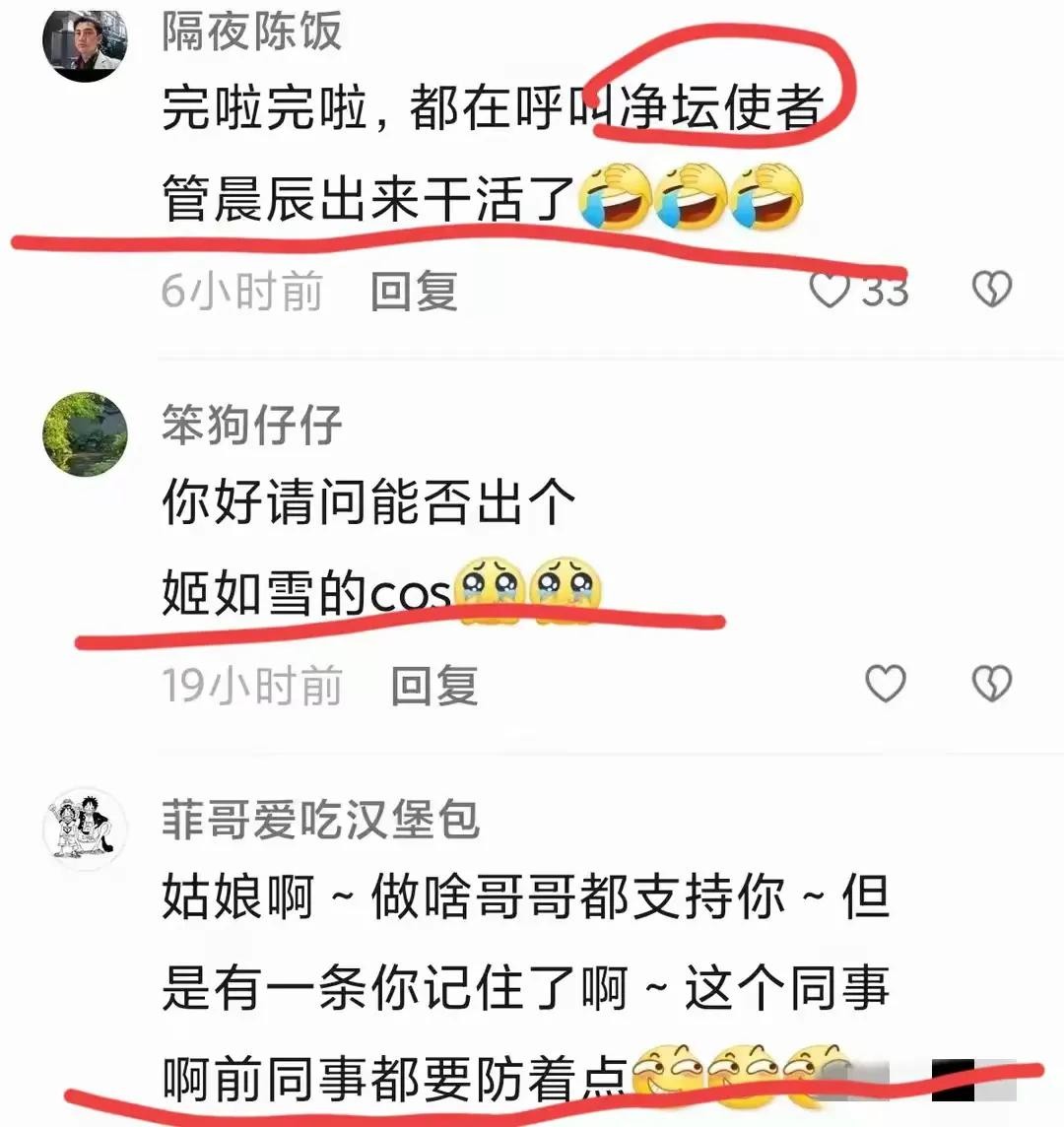Like 笨狗仔仔's comment
Screen dimensions: 1064x1127
[885, 683]
